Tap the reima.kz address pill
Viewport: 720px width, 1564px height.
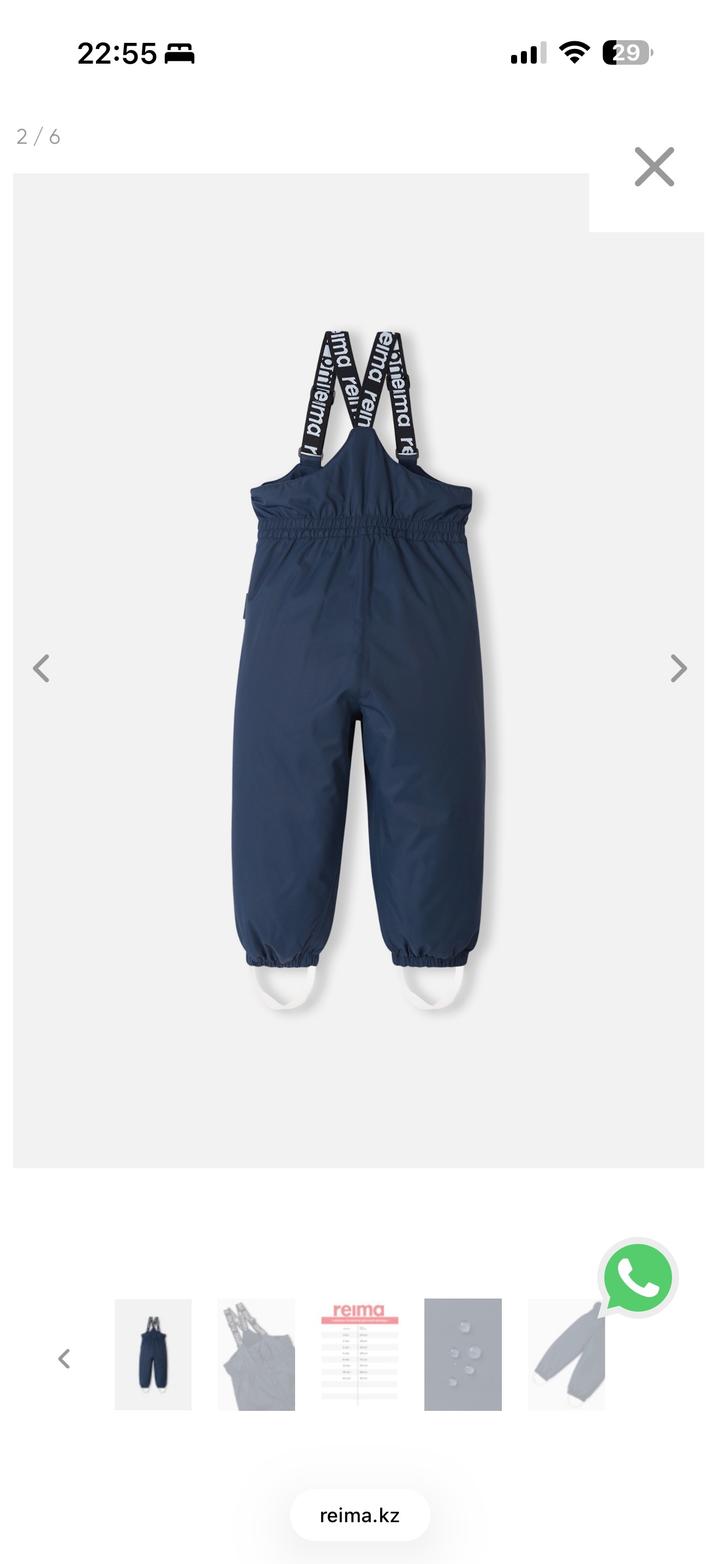pos(360,1515)
